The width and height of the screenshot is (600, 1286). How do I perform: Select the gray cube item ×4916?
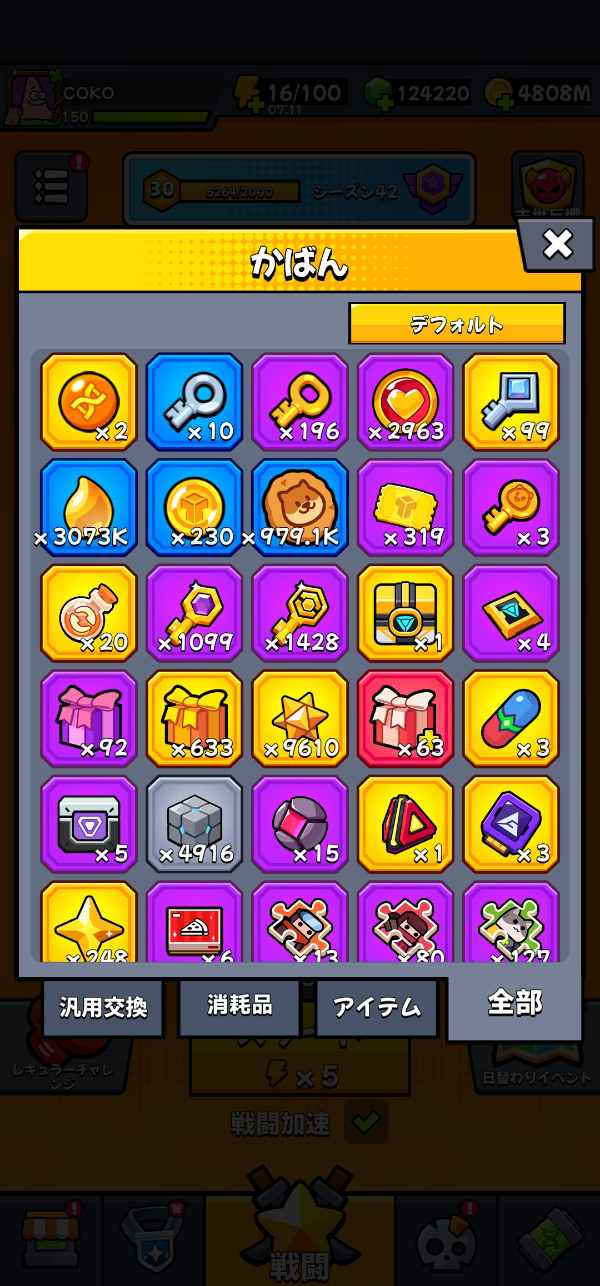[194, 825]
